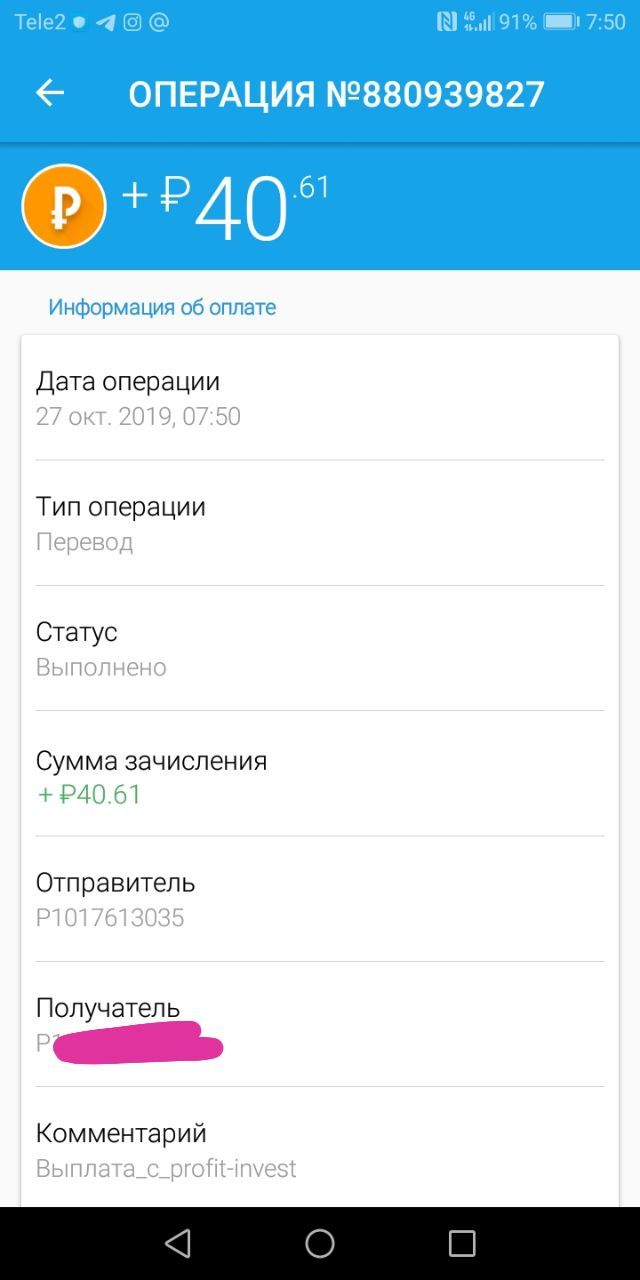640x1280 pixels.
Task: Go to the home screen
Action: click(x=320, y=1243)
